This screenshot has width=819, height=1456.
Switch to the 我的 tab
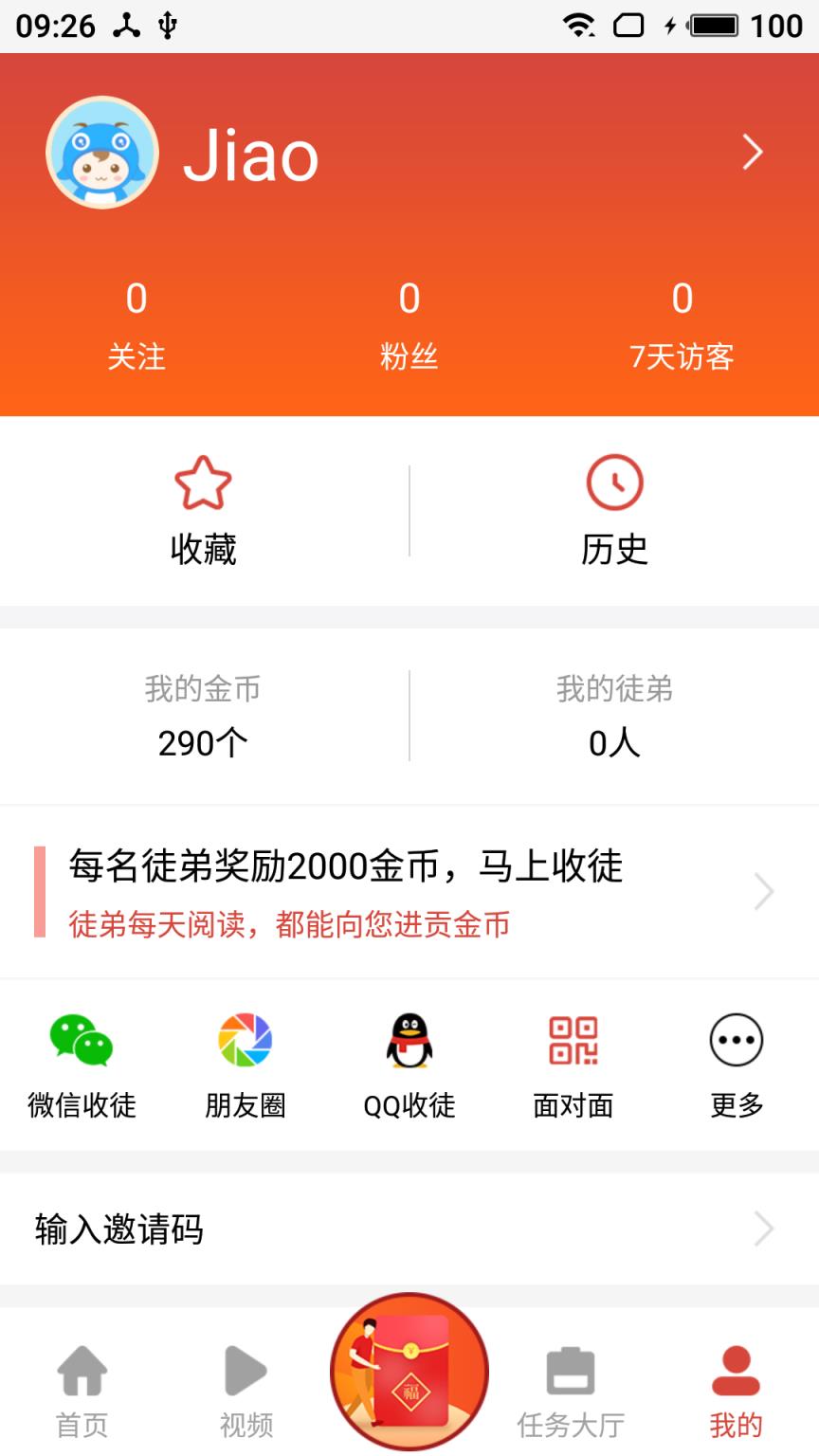pyautogui.click(x=737, y=1384)
